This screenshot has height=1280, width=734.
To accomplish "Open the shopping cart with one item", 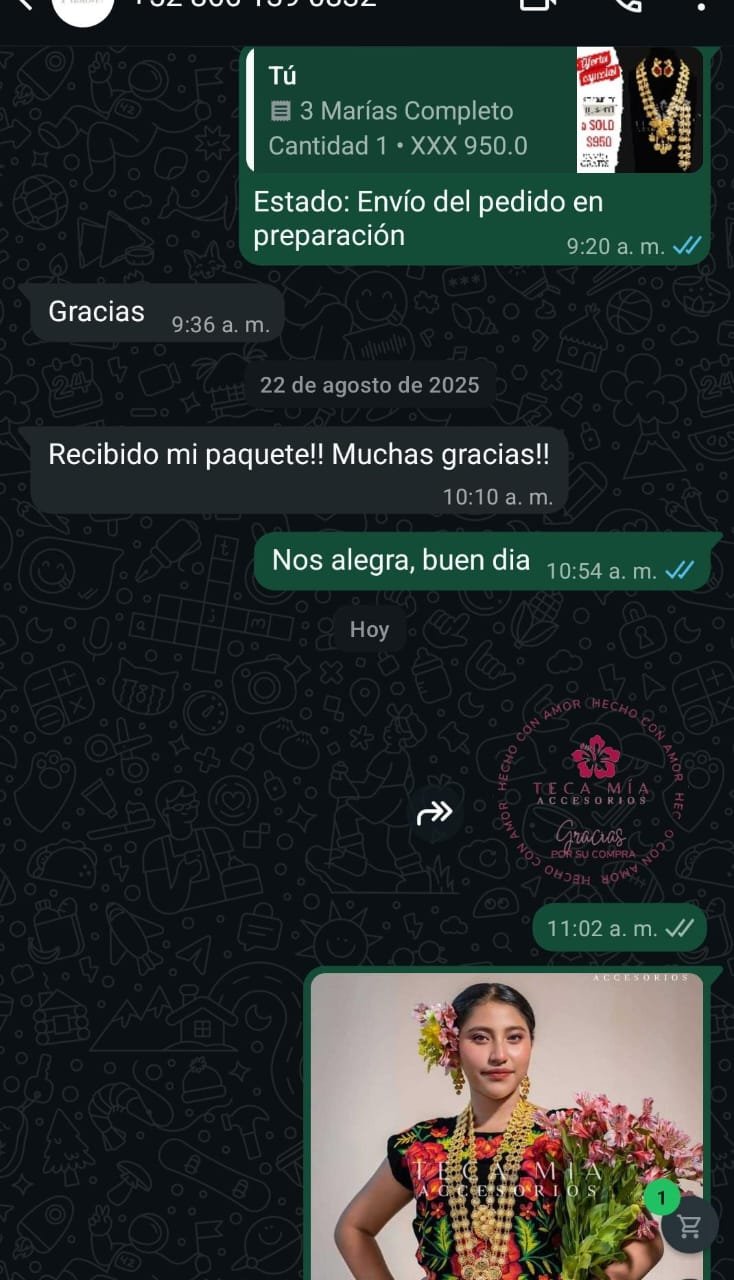I will click(689, 1225).
